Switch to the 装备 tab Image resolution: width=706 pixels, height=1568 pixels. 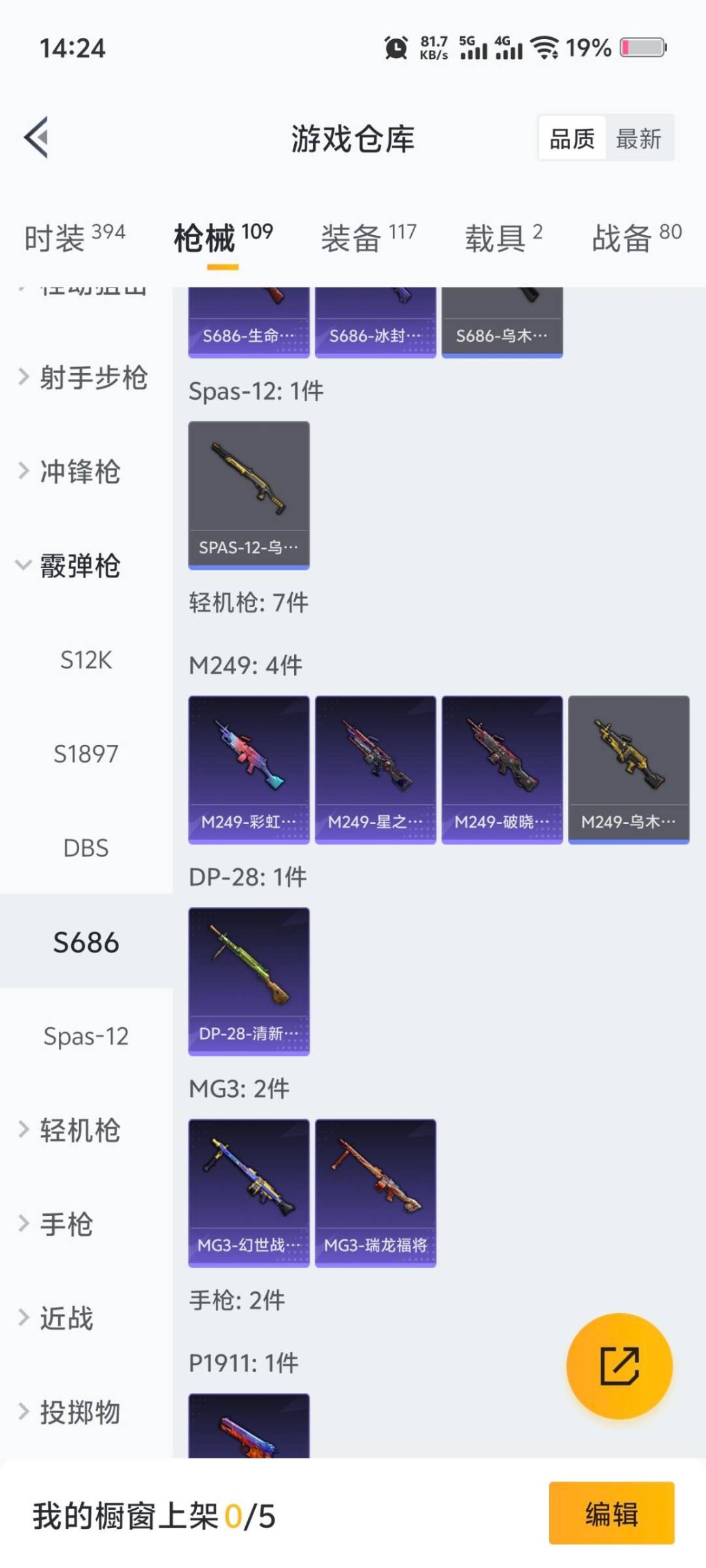point(368,238)
